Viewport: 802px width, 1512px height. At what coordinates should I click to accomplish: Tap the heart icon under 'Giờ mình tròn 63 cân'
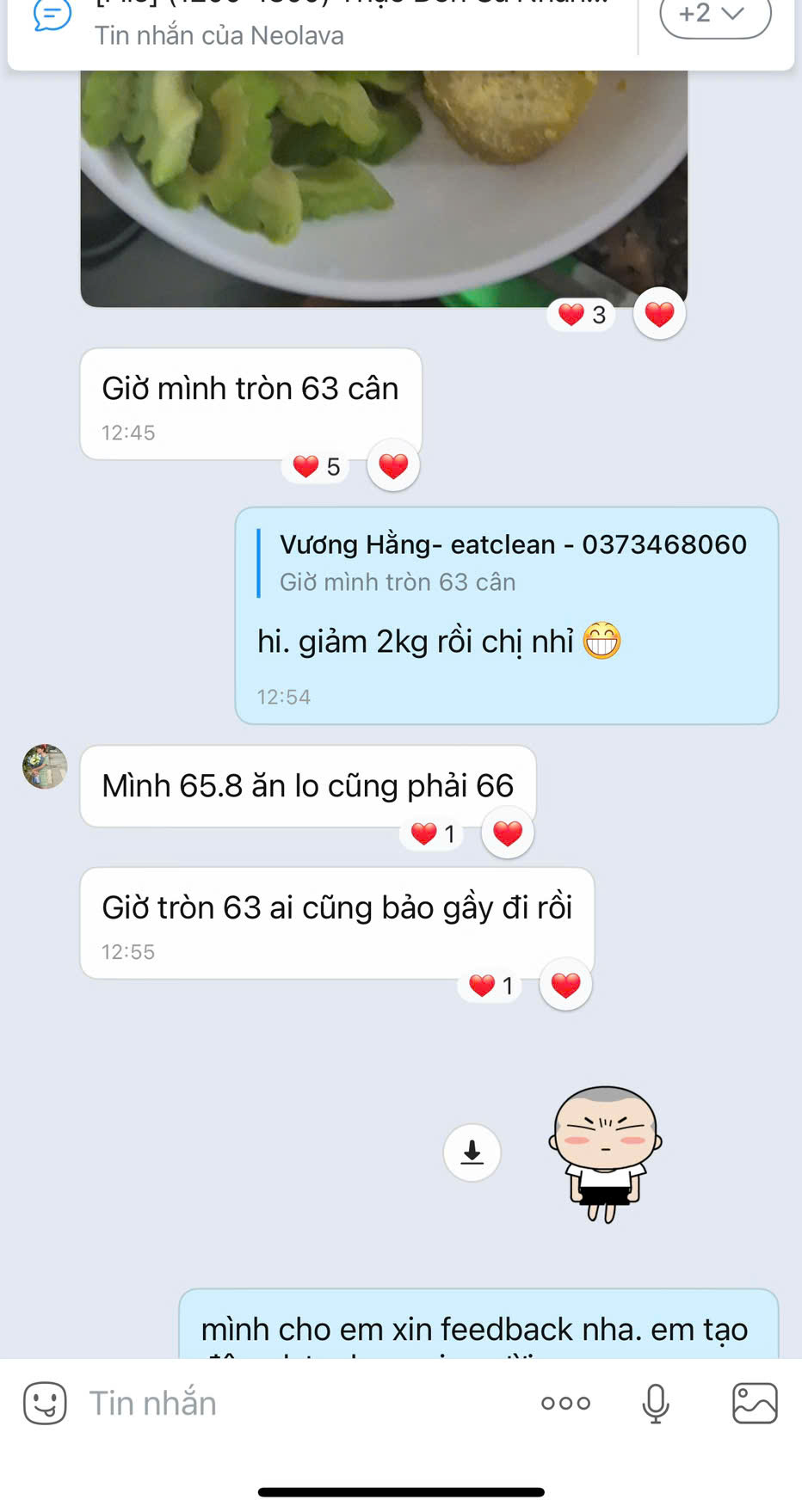pyautogui.click(x=392, y=465)
